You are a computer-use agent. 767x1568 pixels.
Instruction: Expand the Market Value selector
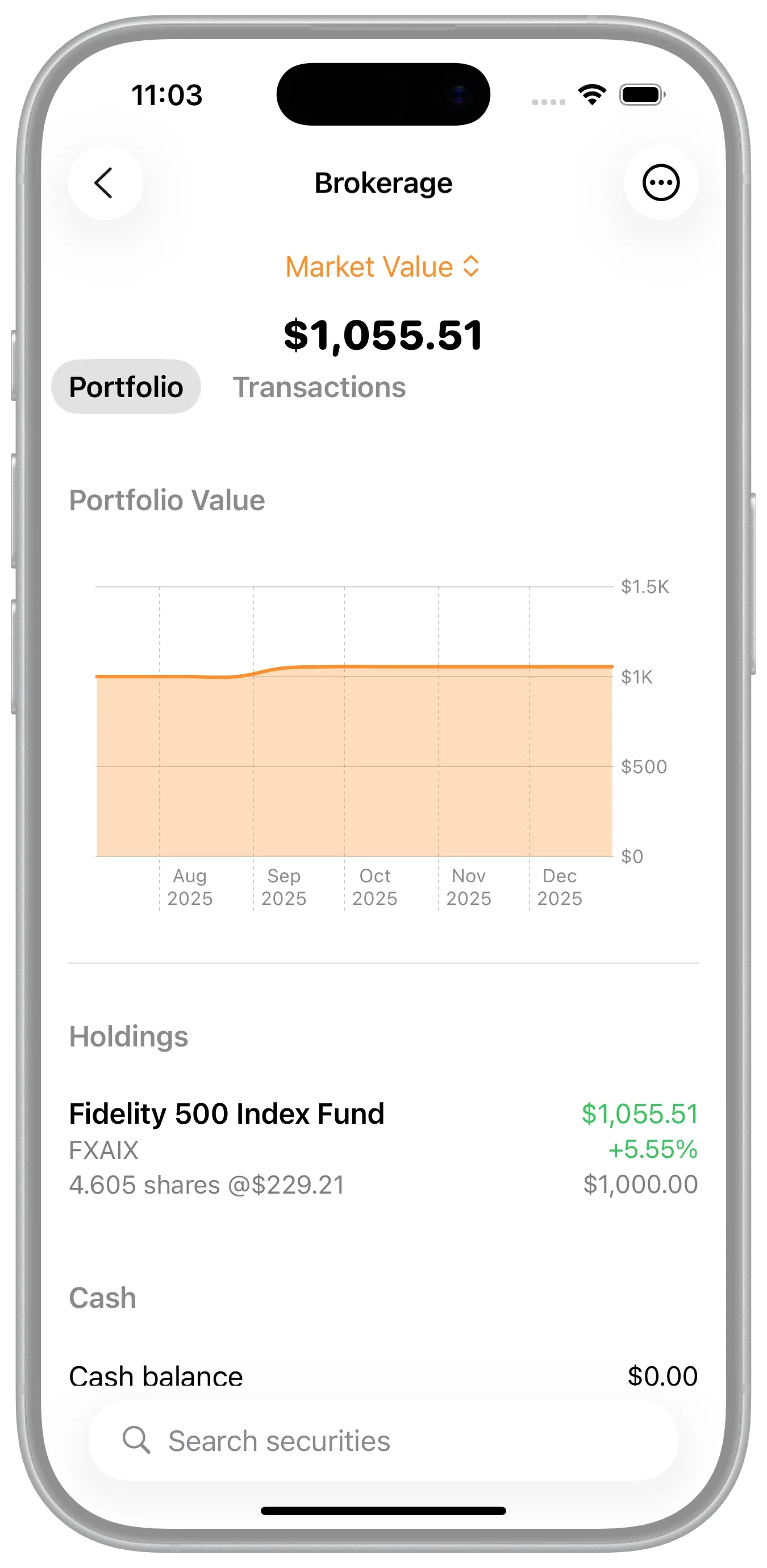383,266
